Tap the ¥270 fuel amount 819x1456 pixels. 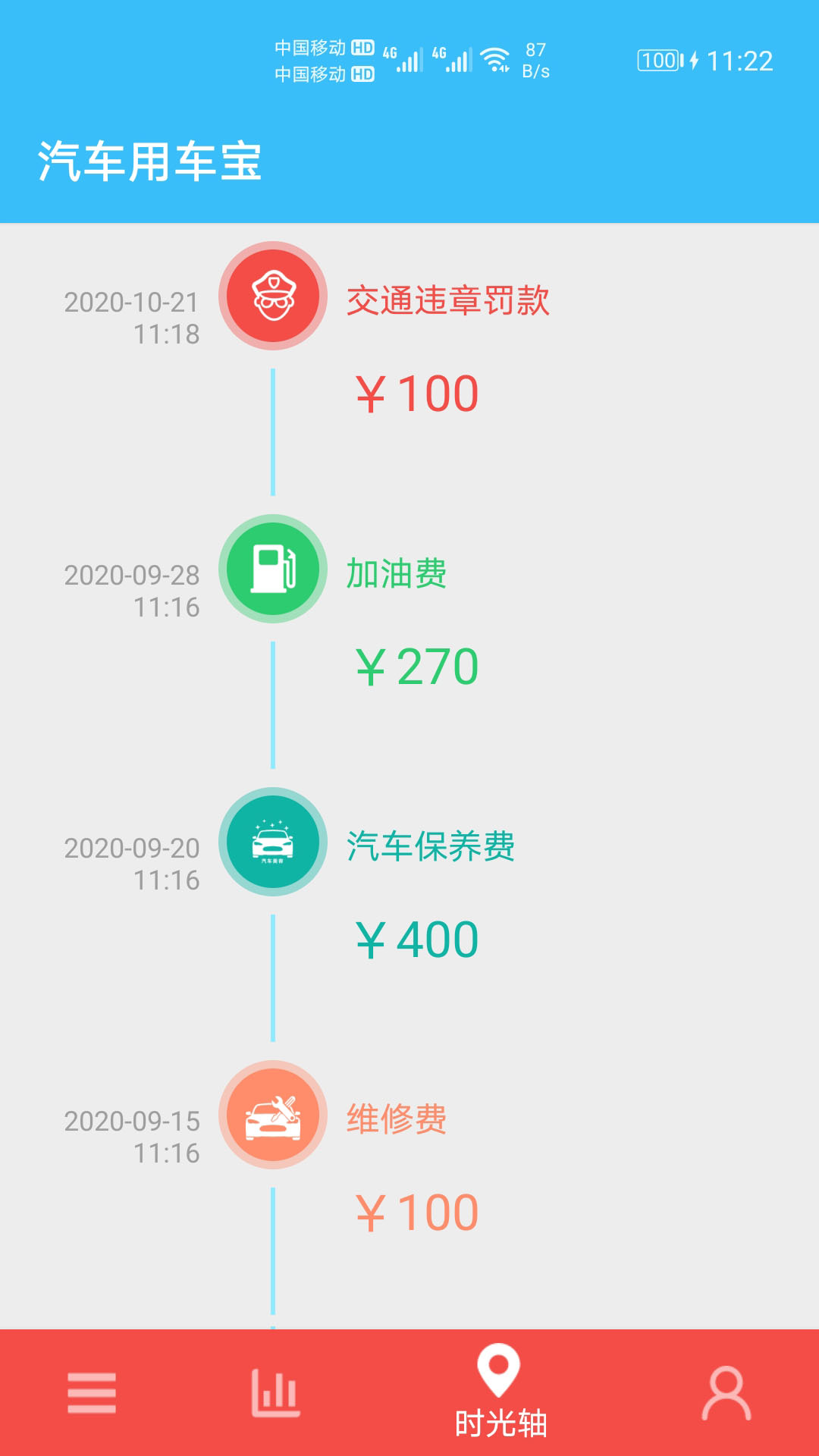416,666
